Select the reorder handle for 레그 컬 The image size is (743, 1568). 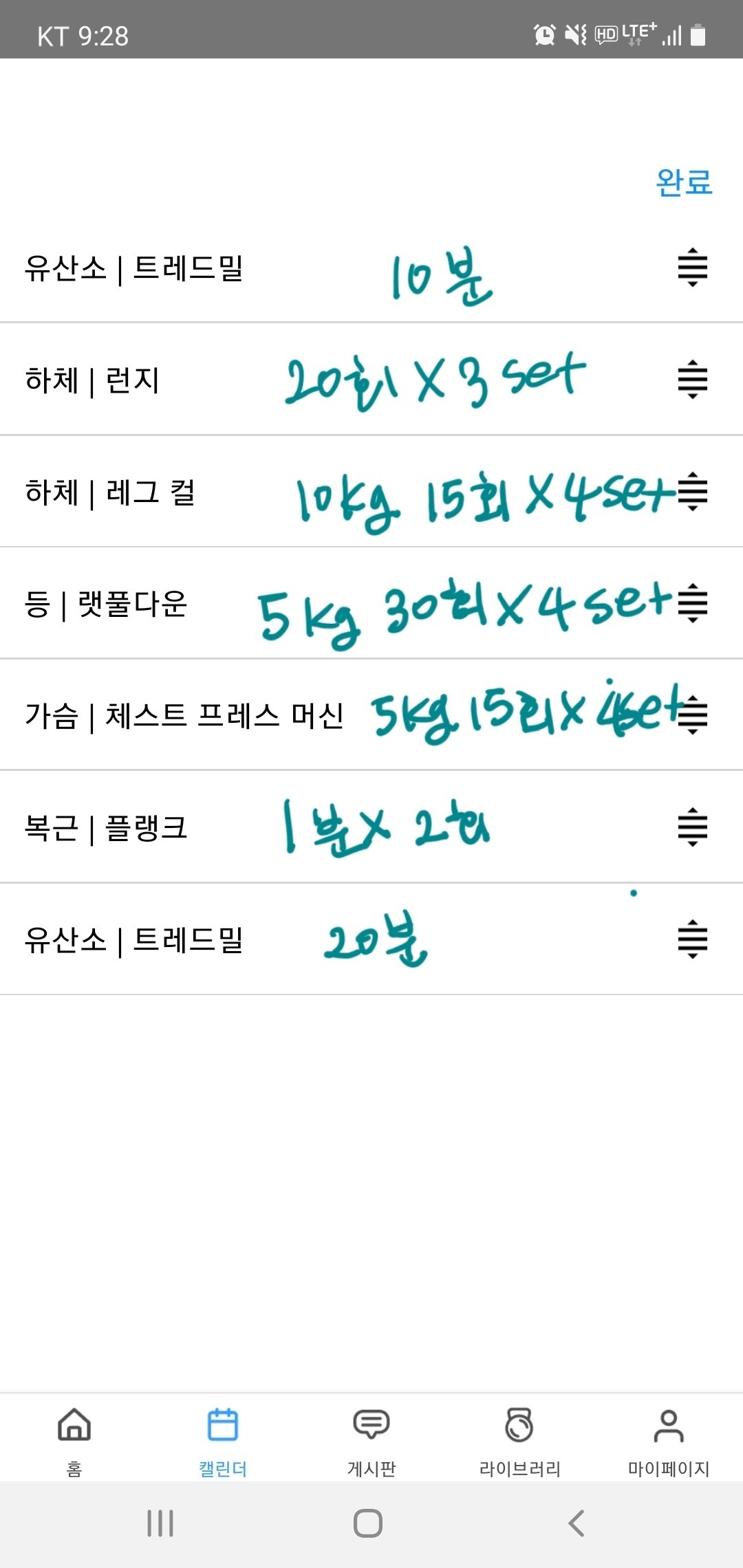pyautogui.click(x=692, y=492)
